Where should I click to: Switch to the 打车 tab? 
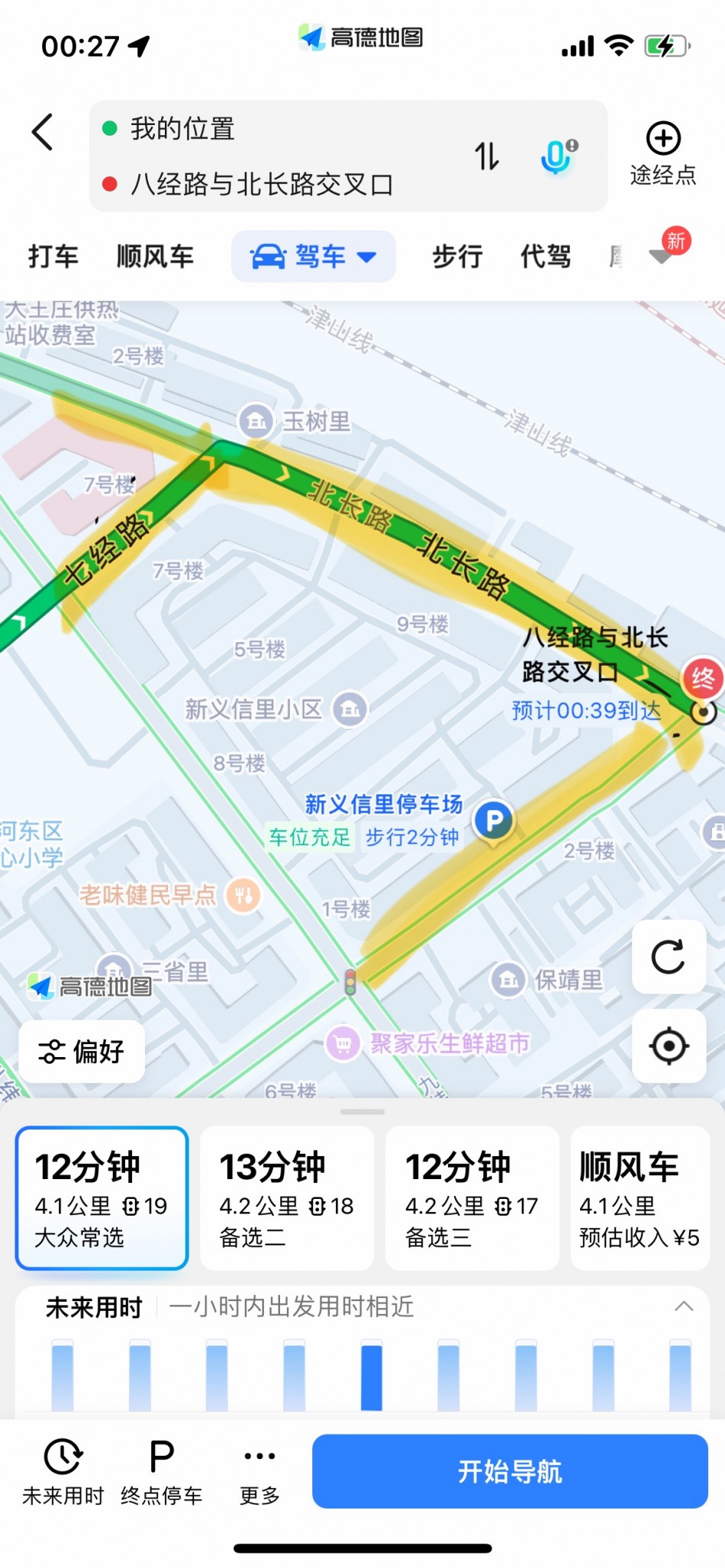53,256
